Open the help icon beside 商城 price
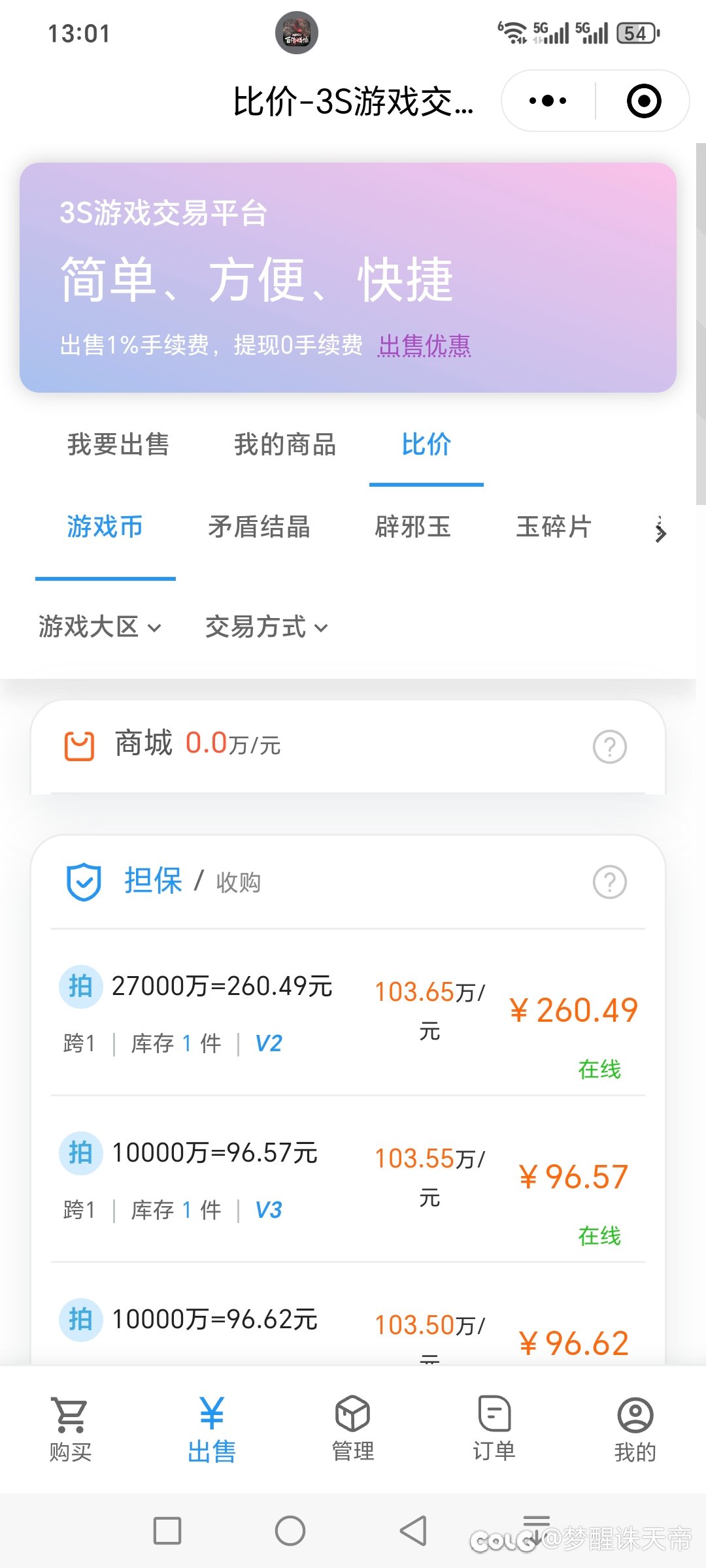 609,745
